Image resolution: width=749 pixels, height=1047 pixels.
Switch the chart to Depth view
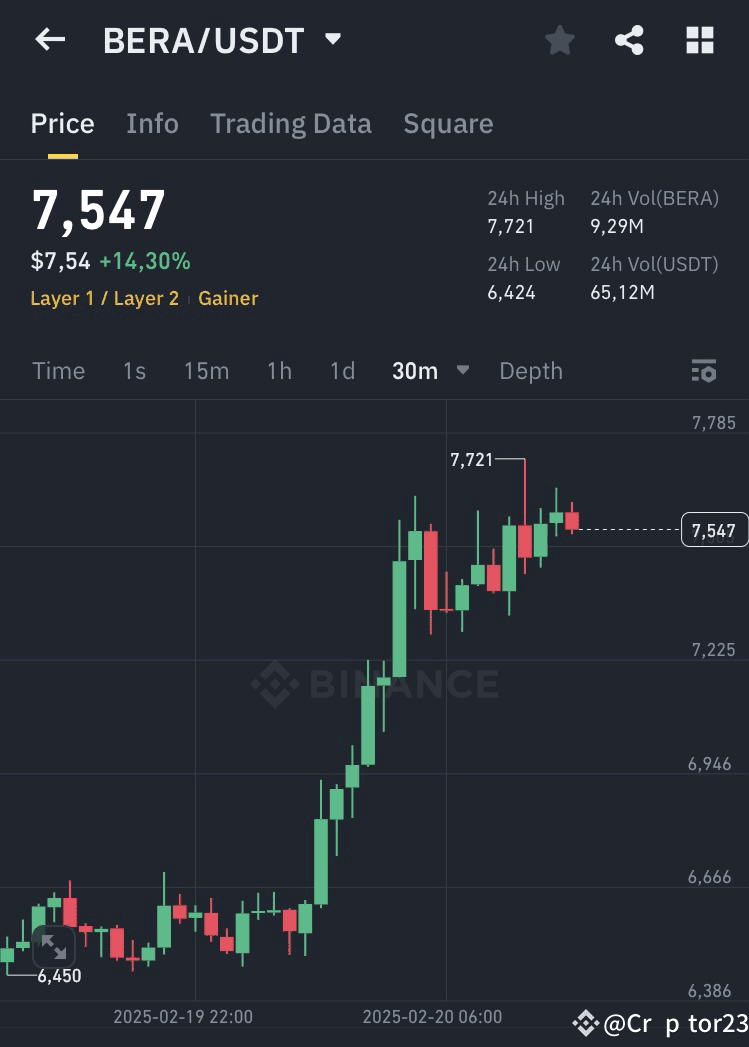pyautogui.click(x=531, y=371)
